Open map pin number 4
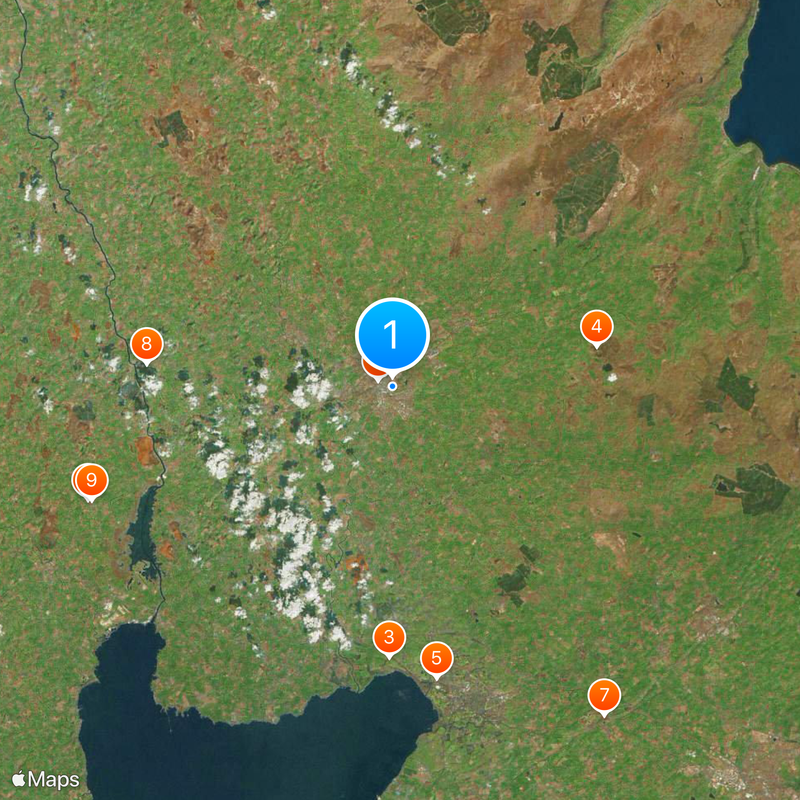 point(596,326)
